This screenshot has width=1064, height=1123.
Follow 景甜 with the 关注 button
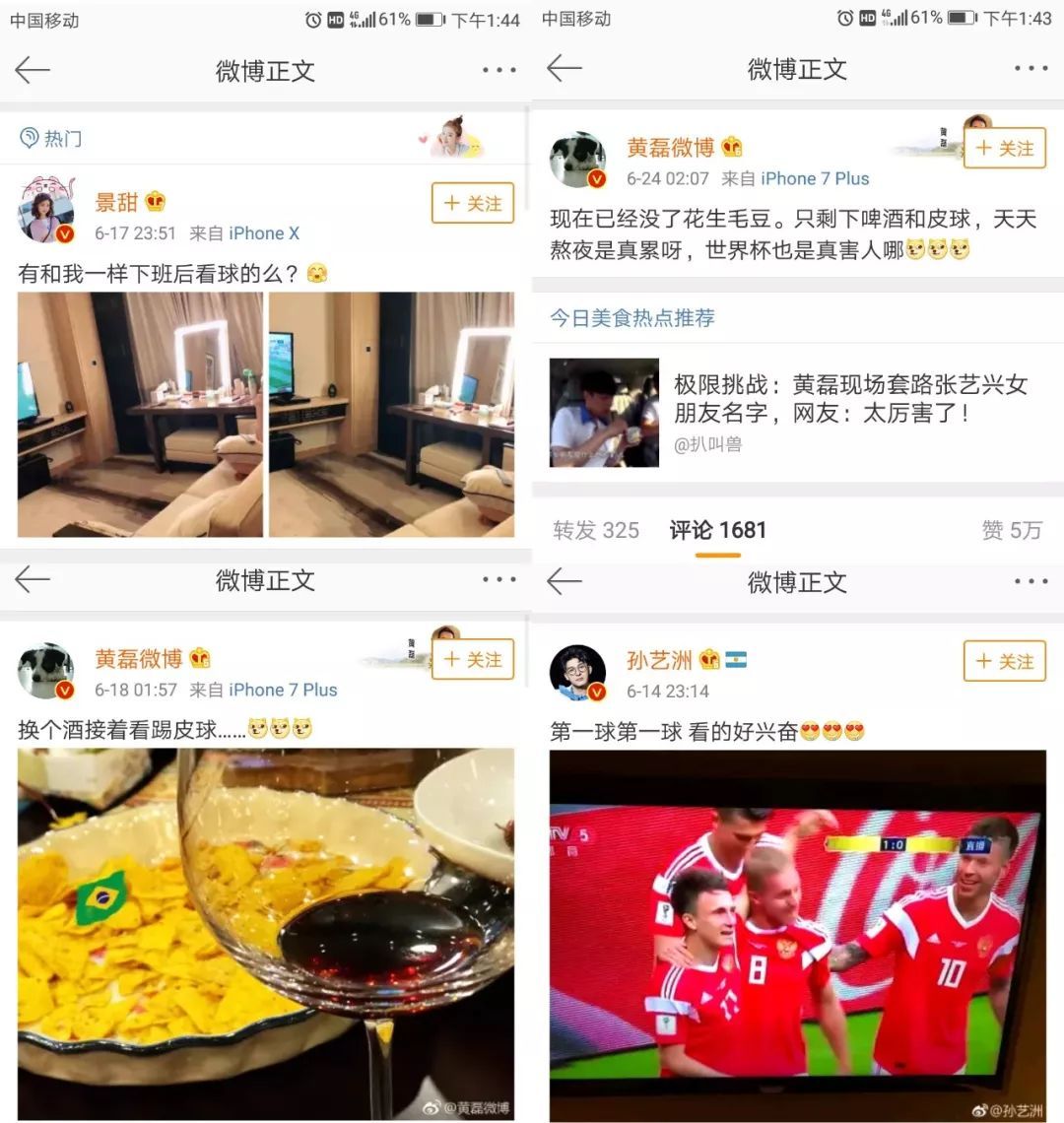[x=473, y=203]
